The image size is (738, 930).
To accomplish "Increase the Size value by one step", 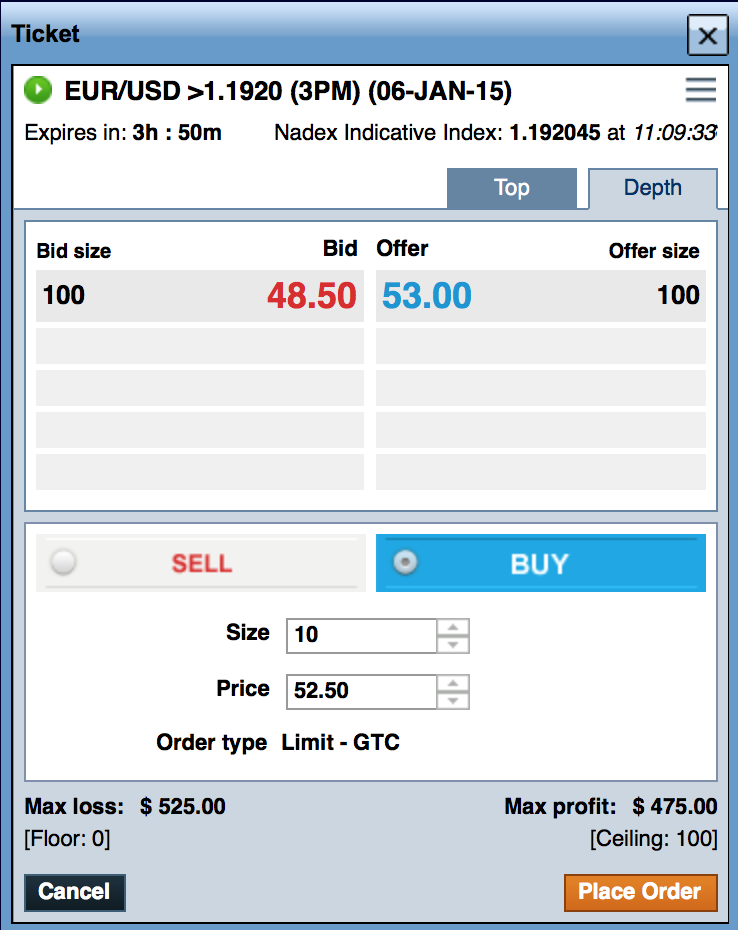I will pyautogui.click(x=454, y=627).
